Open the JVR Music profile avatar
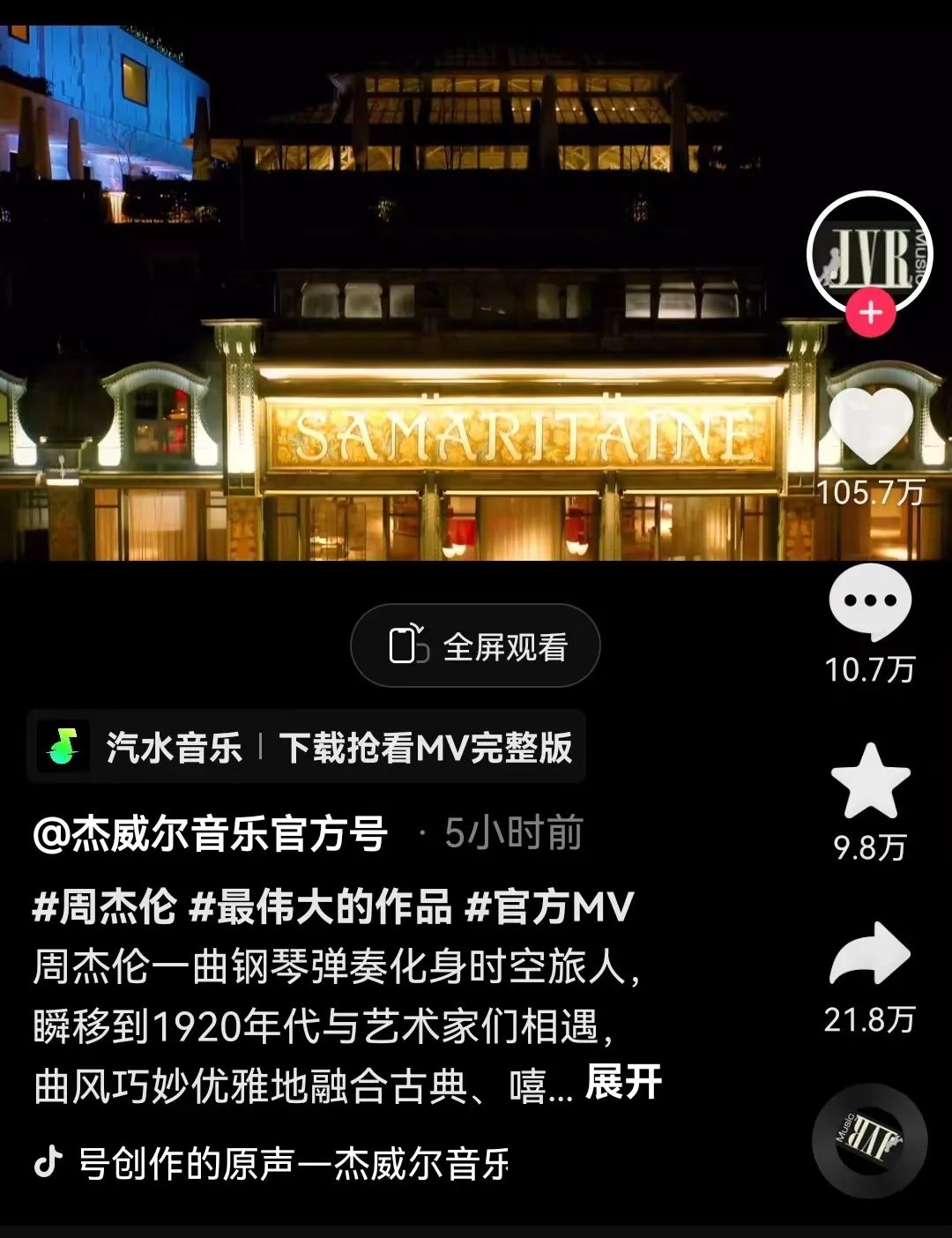952x1238 pixels. point(869,253)
